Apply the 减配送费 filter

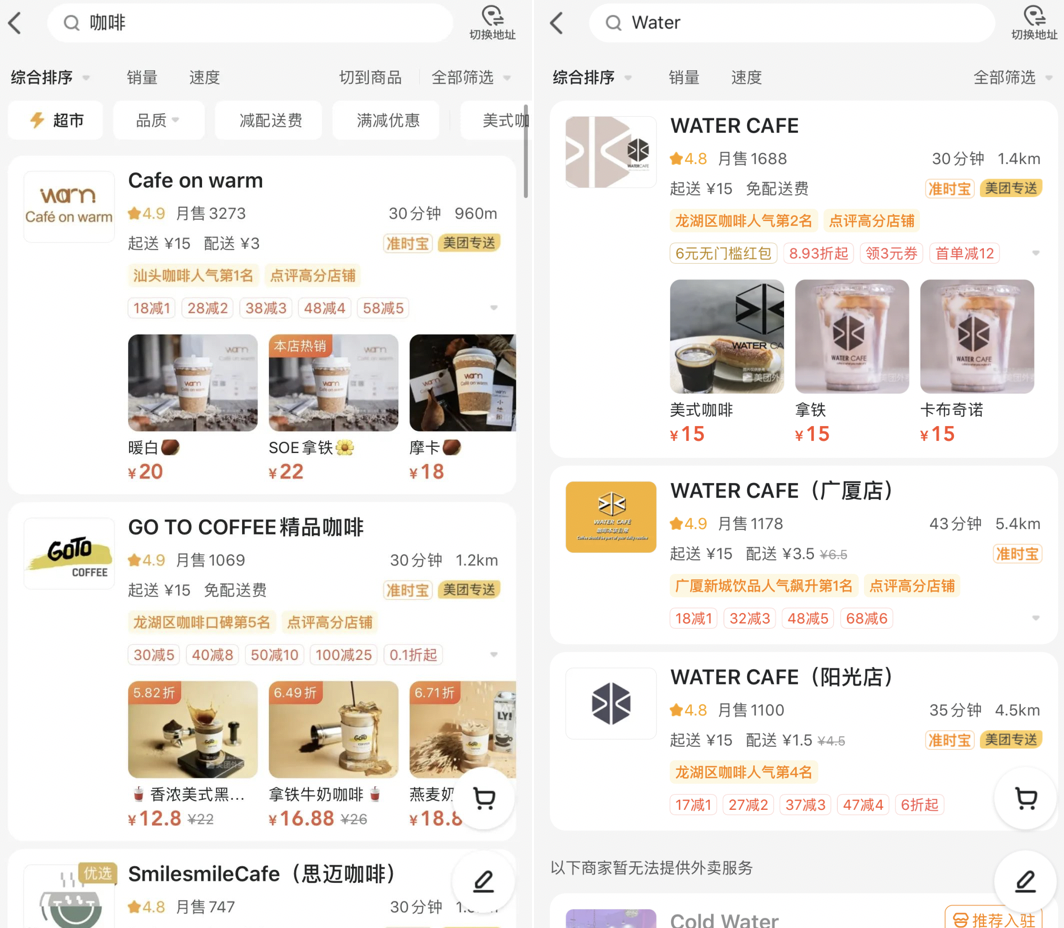point(270,120)
